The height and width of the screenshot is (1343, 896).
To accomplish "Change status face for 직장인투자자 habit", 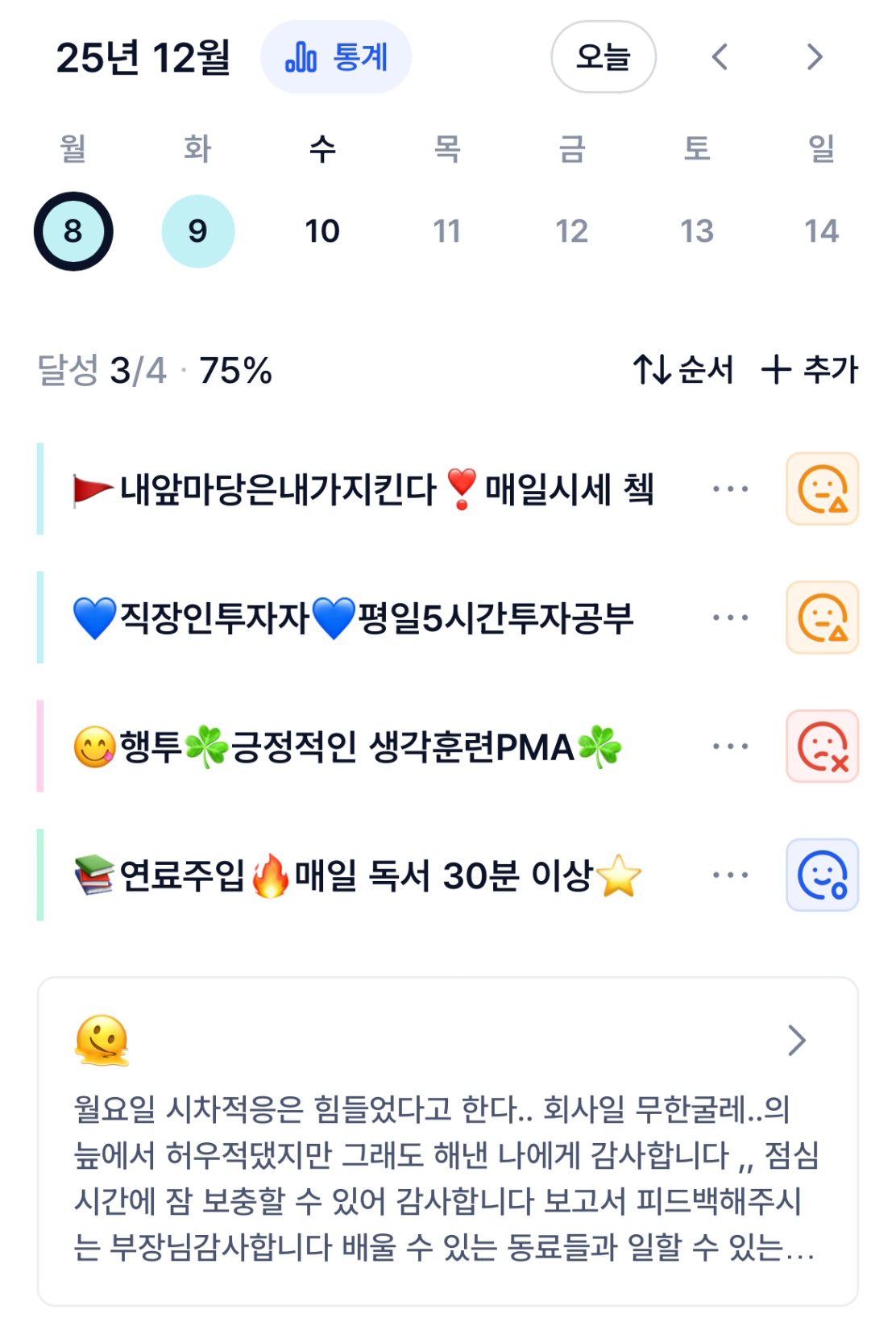I will [x=822, y=617].
